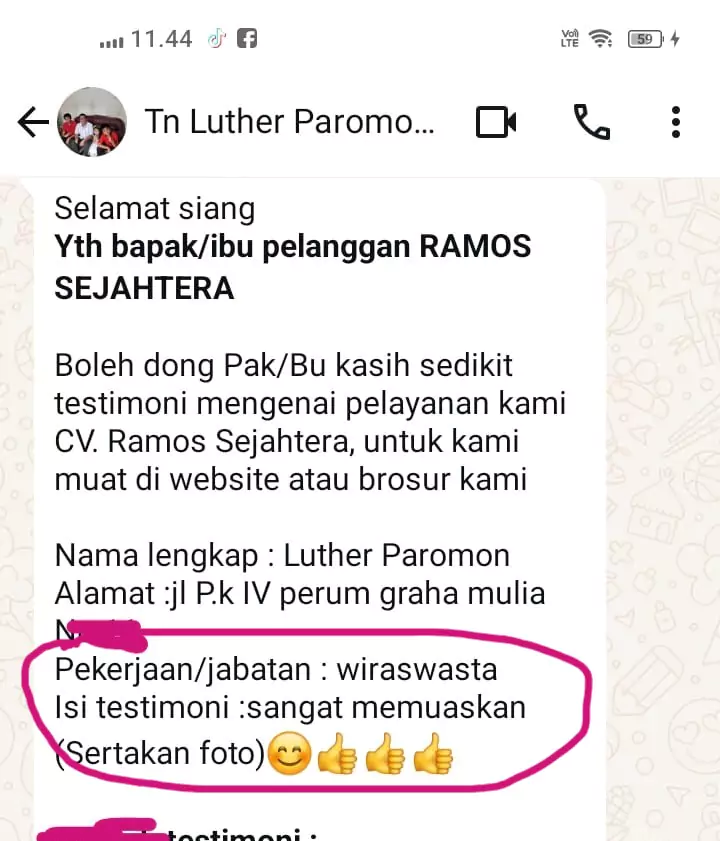Go back to the chat list
This screenshot has height=841, width=720.
[x=33, y=122]
